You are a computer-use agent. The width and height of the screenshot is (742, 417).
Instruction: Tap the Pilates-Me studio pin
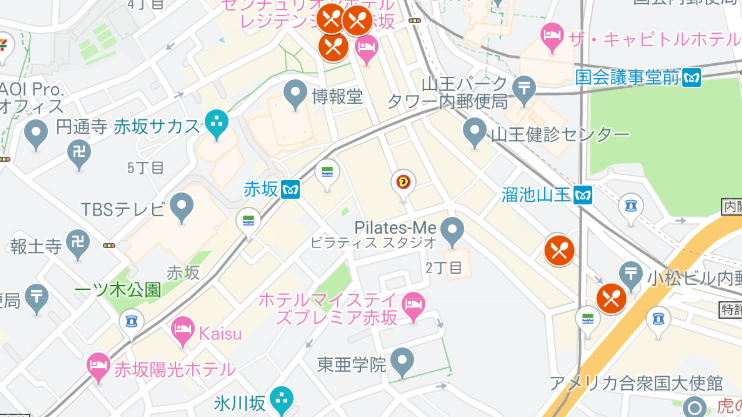pyautogui.click(x=453, y=231)
